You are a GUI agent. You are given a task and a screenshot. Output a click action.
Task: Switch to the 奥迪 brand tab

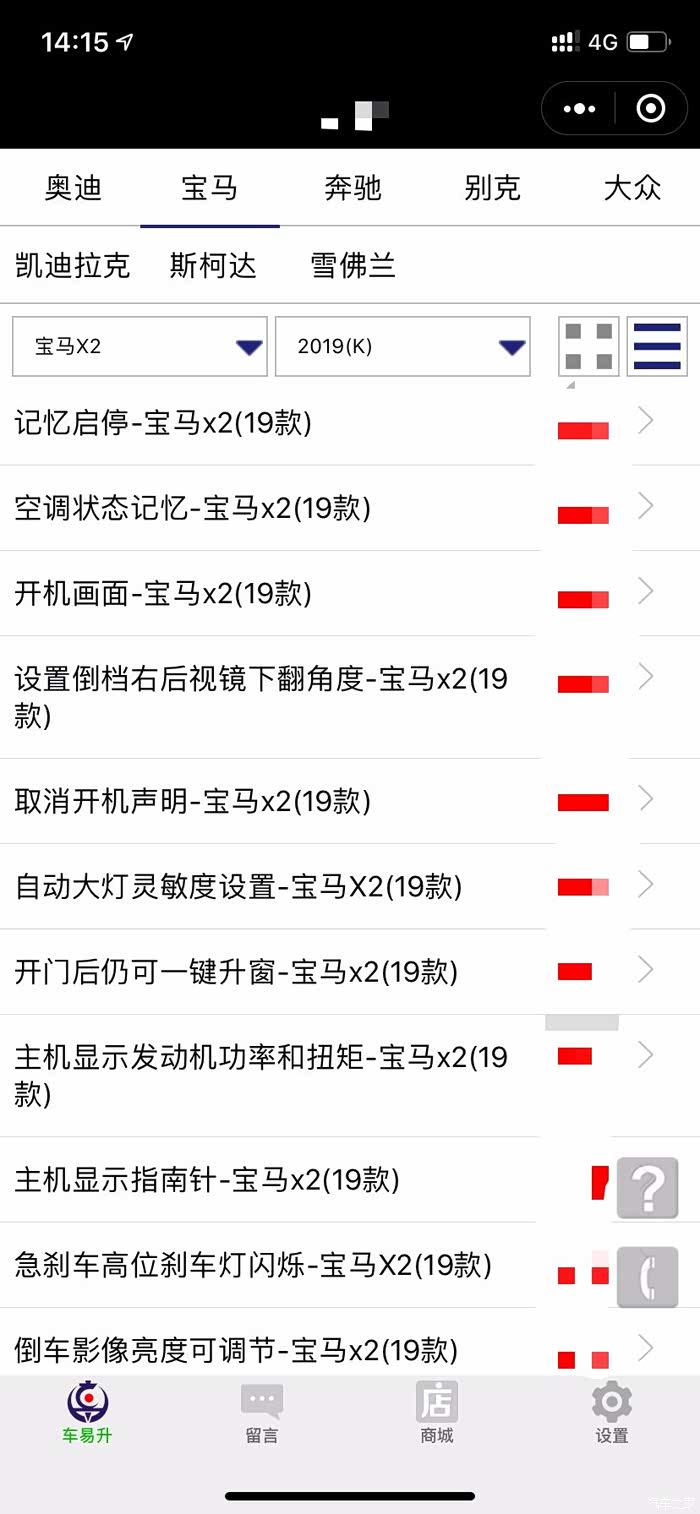[74, 188]
